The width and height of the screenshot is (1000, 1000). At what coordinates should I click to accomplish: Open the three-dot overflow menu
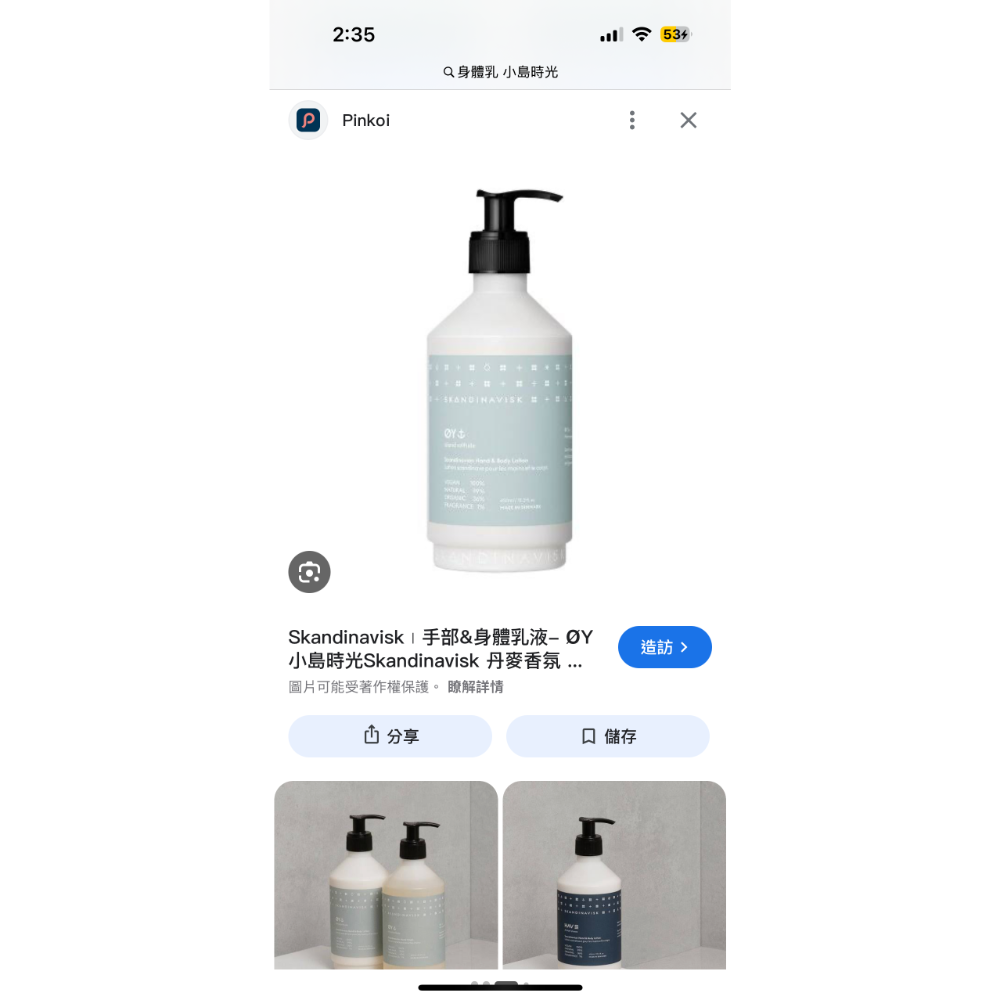pyautogui.click(x=631, y=120)
